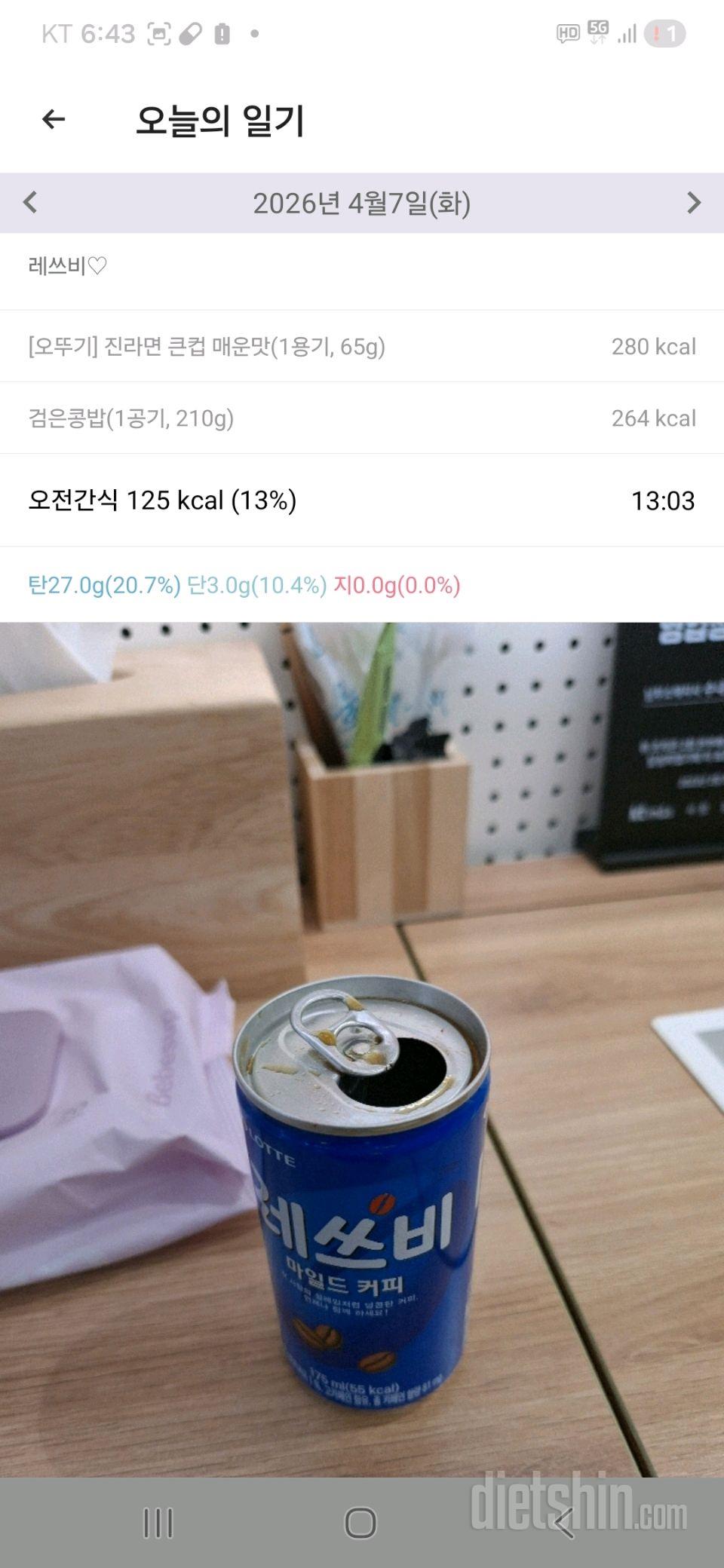Tap the 264 kcal value
This screenshot has height=1568, width=724.
click(653, 418)
